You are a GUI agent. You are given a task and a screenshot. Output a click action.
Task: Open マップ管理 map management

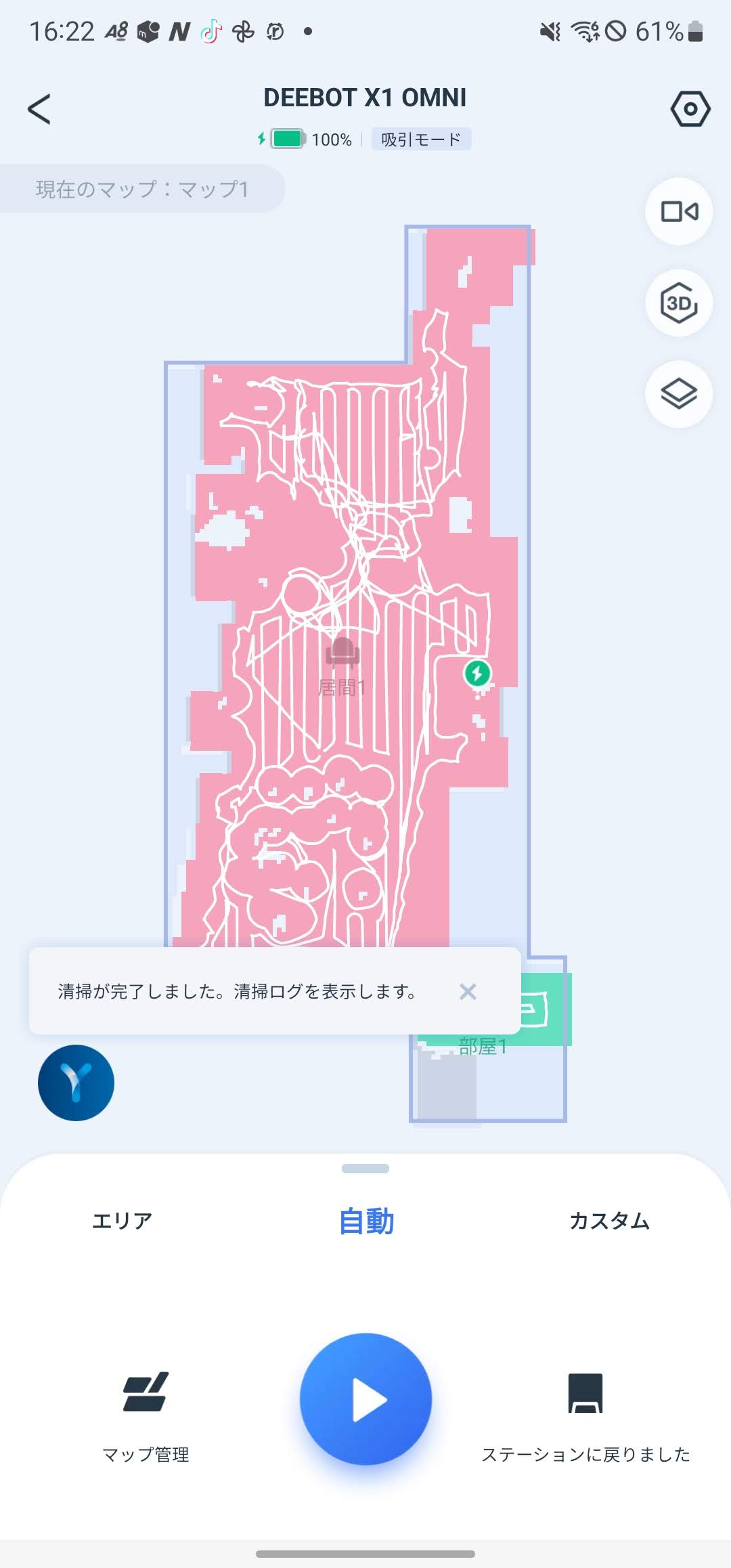coord(146,1416)
